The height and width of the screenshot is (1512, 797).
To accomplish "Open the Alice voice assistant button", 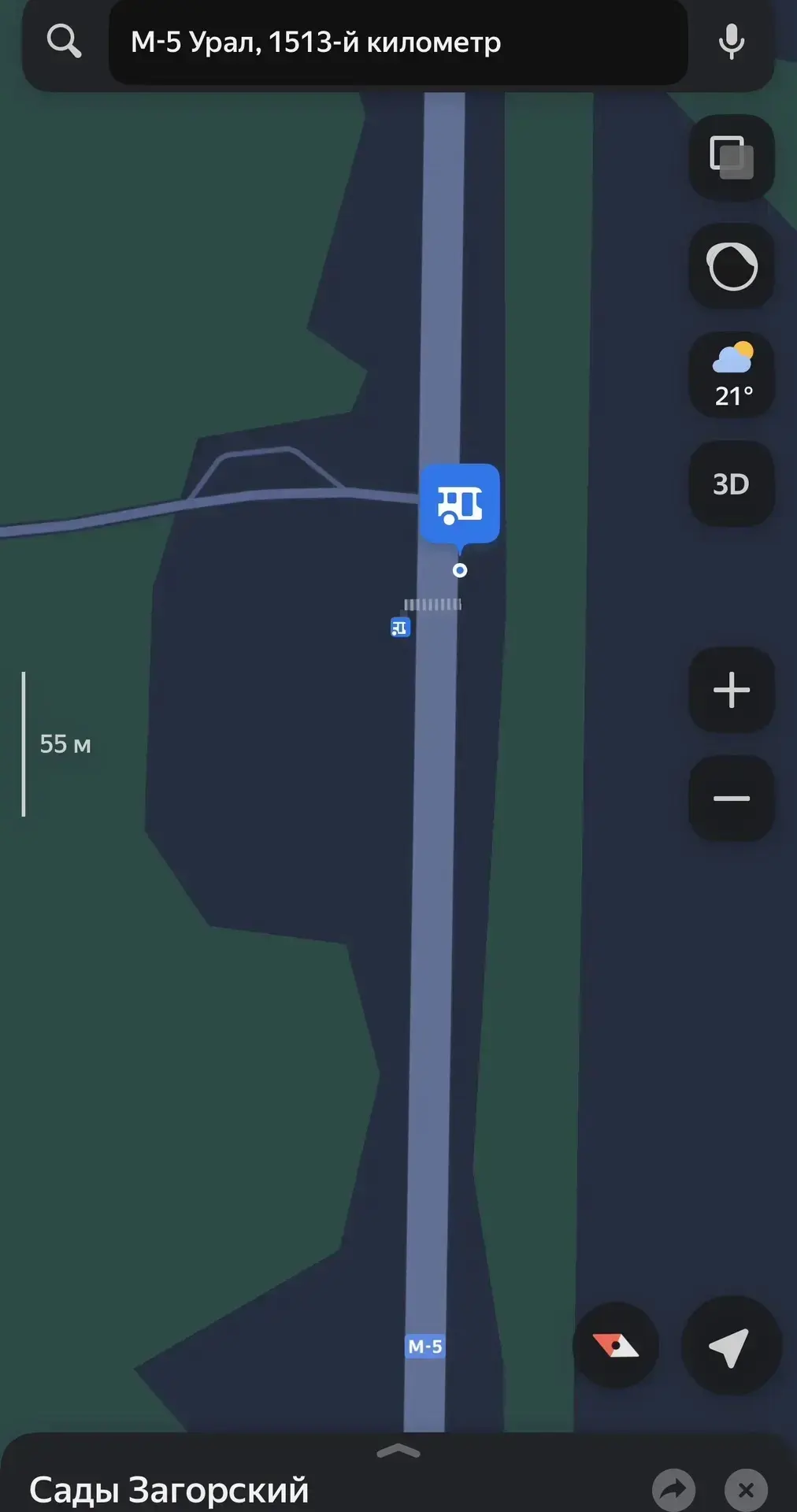I will pyautogui.click(x=732, y=266).
